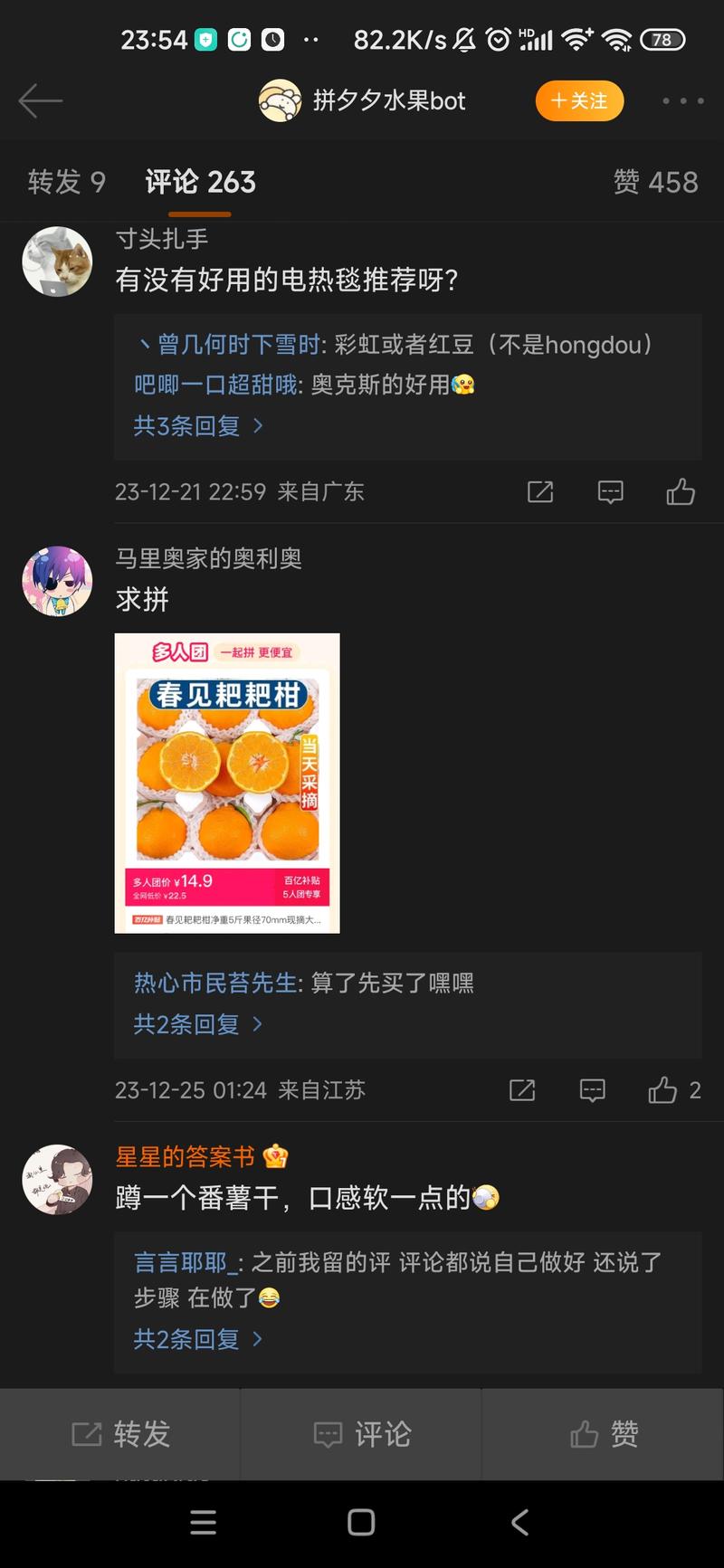The image size is (724, 1568).
Task: Open the 春见耙耙柑 product image
Action: (x=226, y=782)
